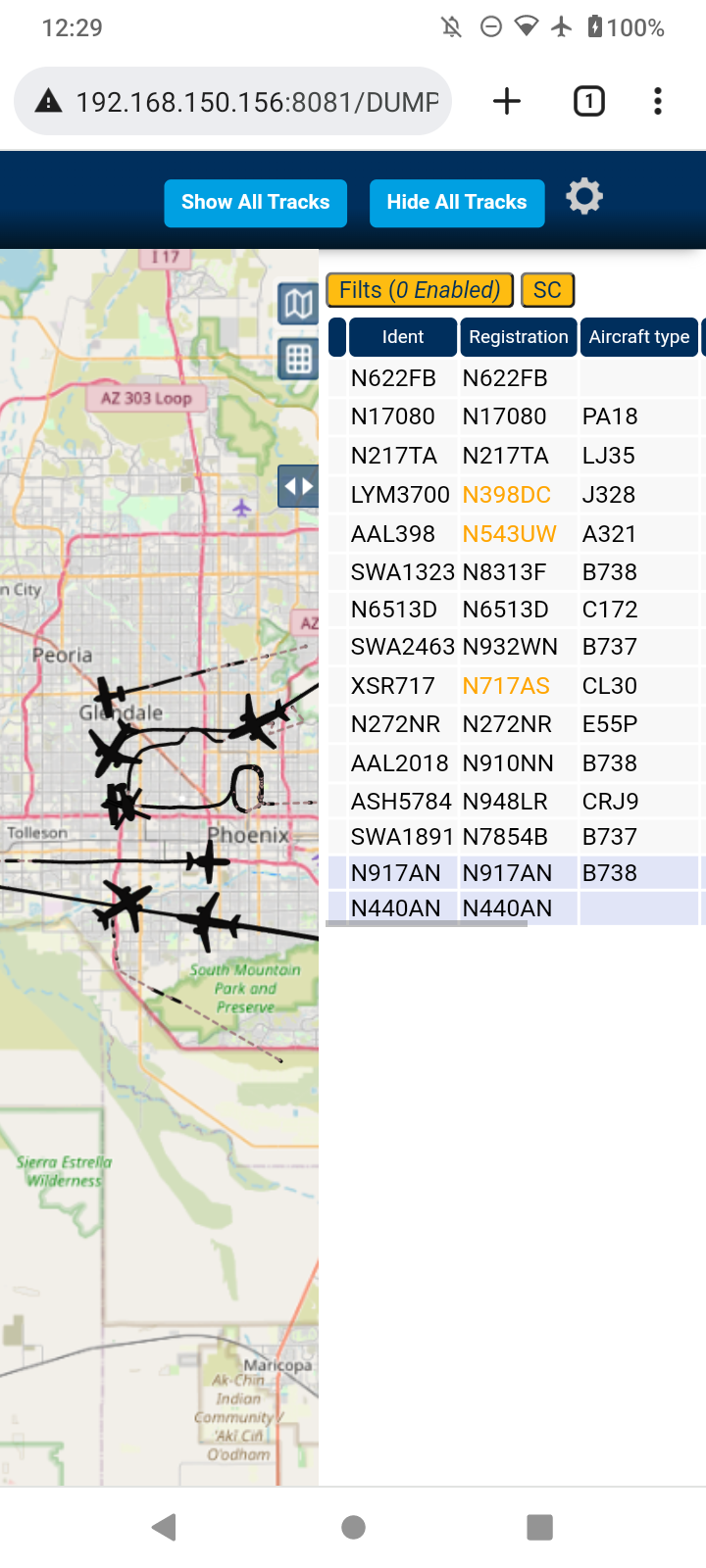The height and width of the screenshot is (1568, 706).
Task: Toggle the map grid icon
Action: pyautogui.click(x=298, y=359)
